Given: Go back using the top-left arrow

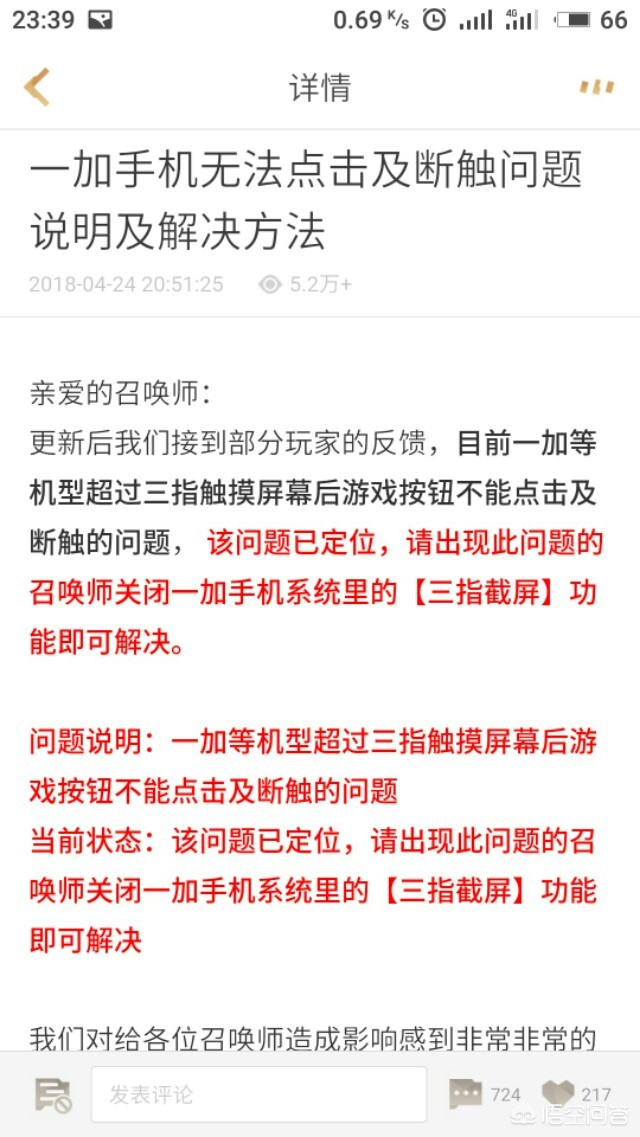Looking at the screenshot, I should (x=37, y=88).
